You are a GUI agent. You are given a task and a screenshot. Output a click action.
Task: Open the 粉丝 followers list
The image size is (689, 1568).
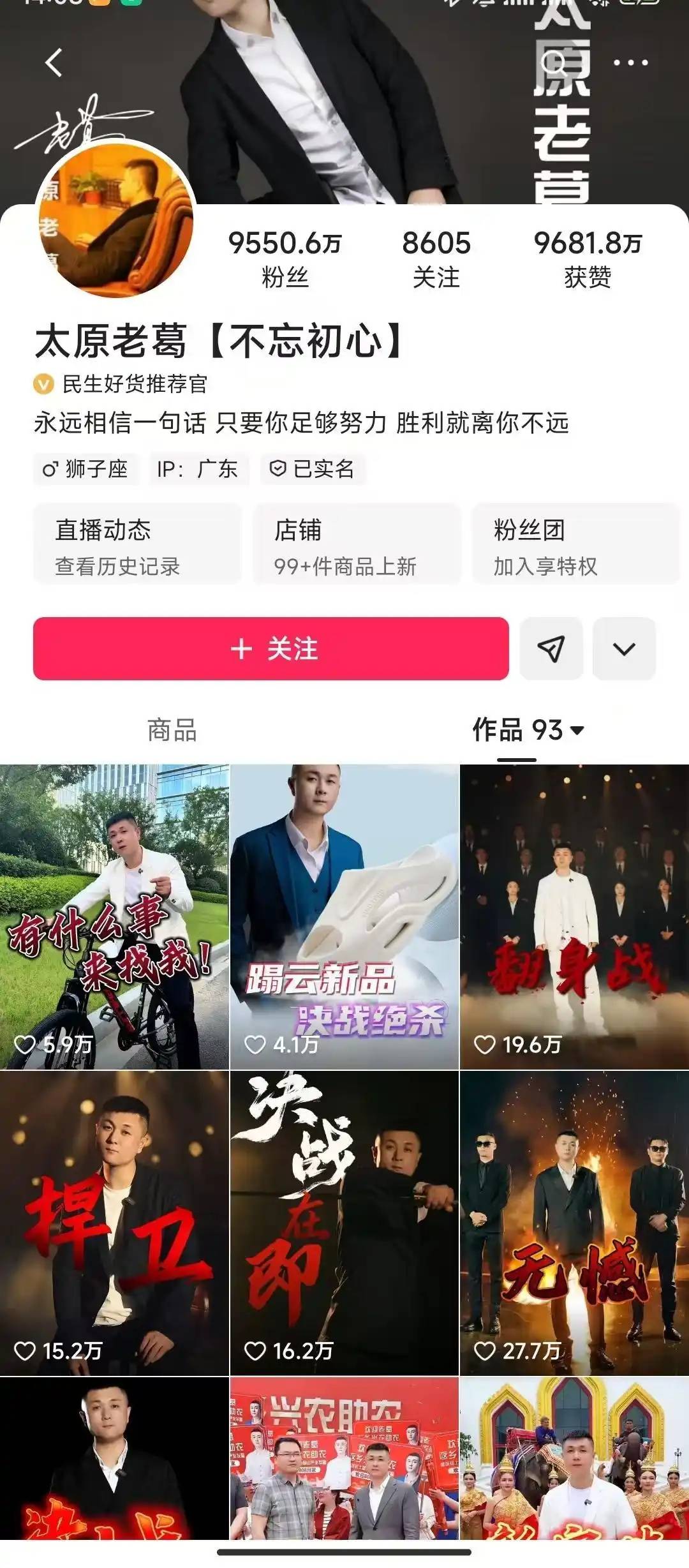(x=285, y=258)
